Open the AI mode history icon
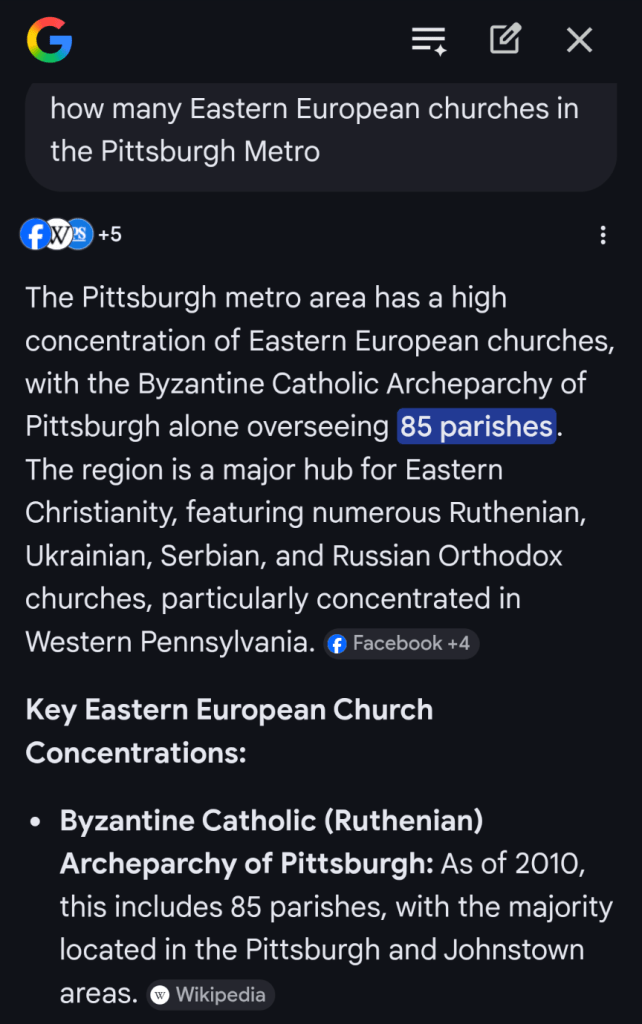The width and height of the screenshot is (642, 1024). (x=429, y=40)
